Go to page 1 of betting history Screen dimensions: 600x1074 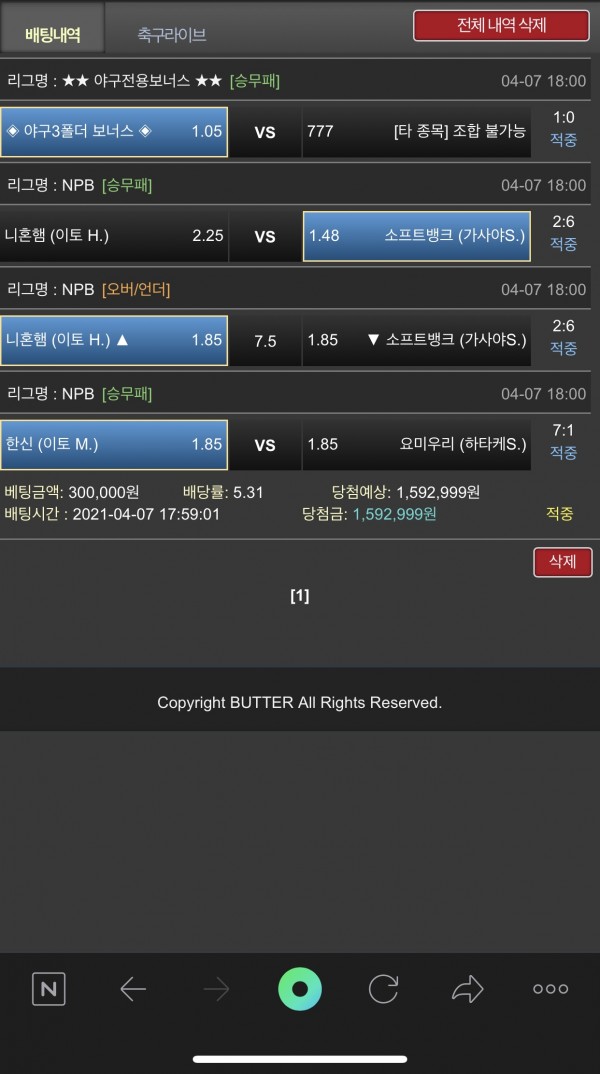pos(299,596)
